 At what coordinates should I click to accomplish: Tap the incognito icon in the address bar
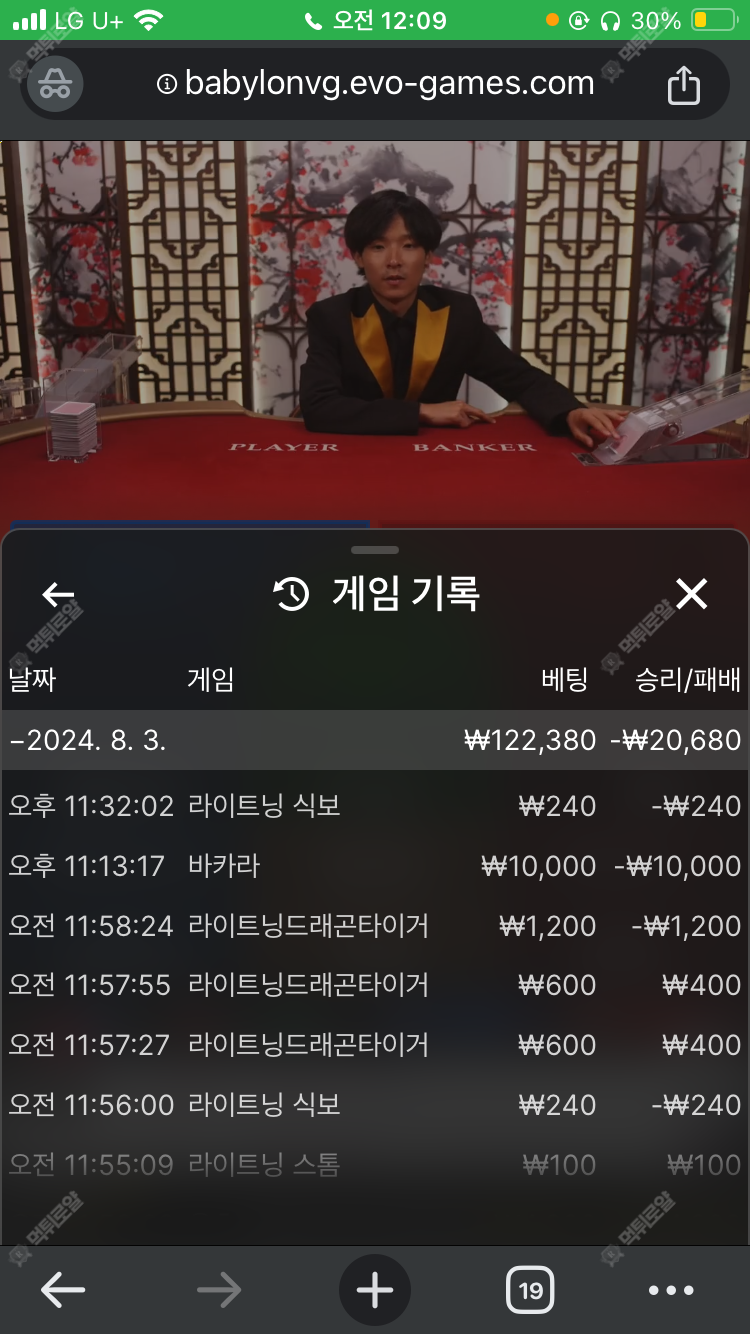[55, 85]
